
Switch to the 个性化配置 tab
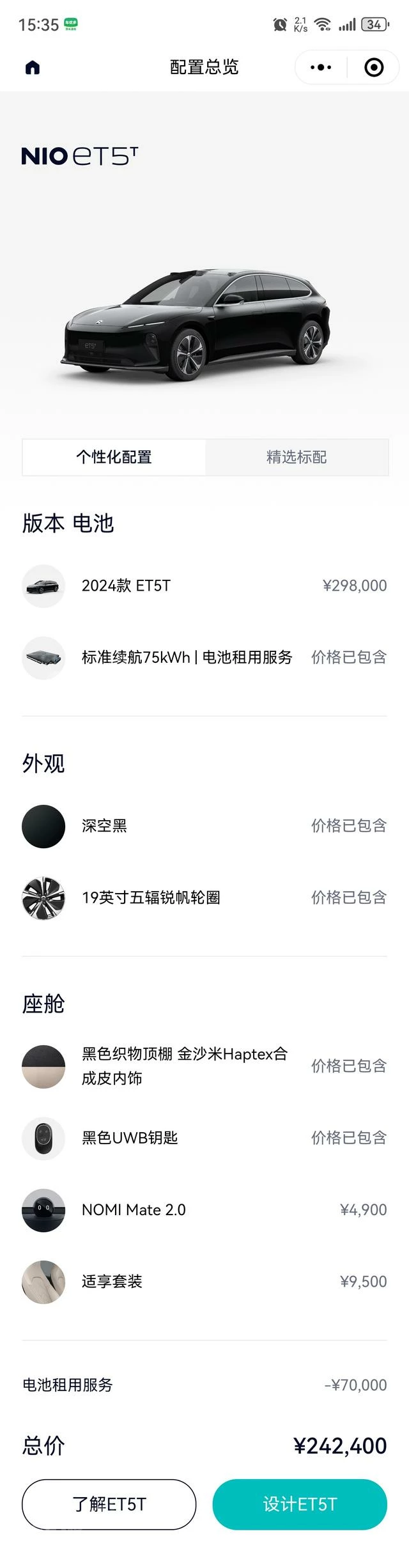click(x=114, y=457)
